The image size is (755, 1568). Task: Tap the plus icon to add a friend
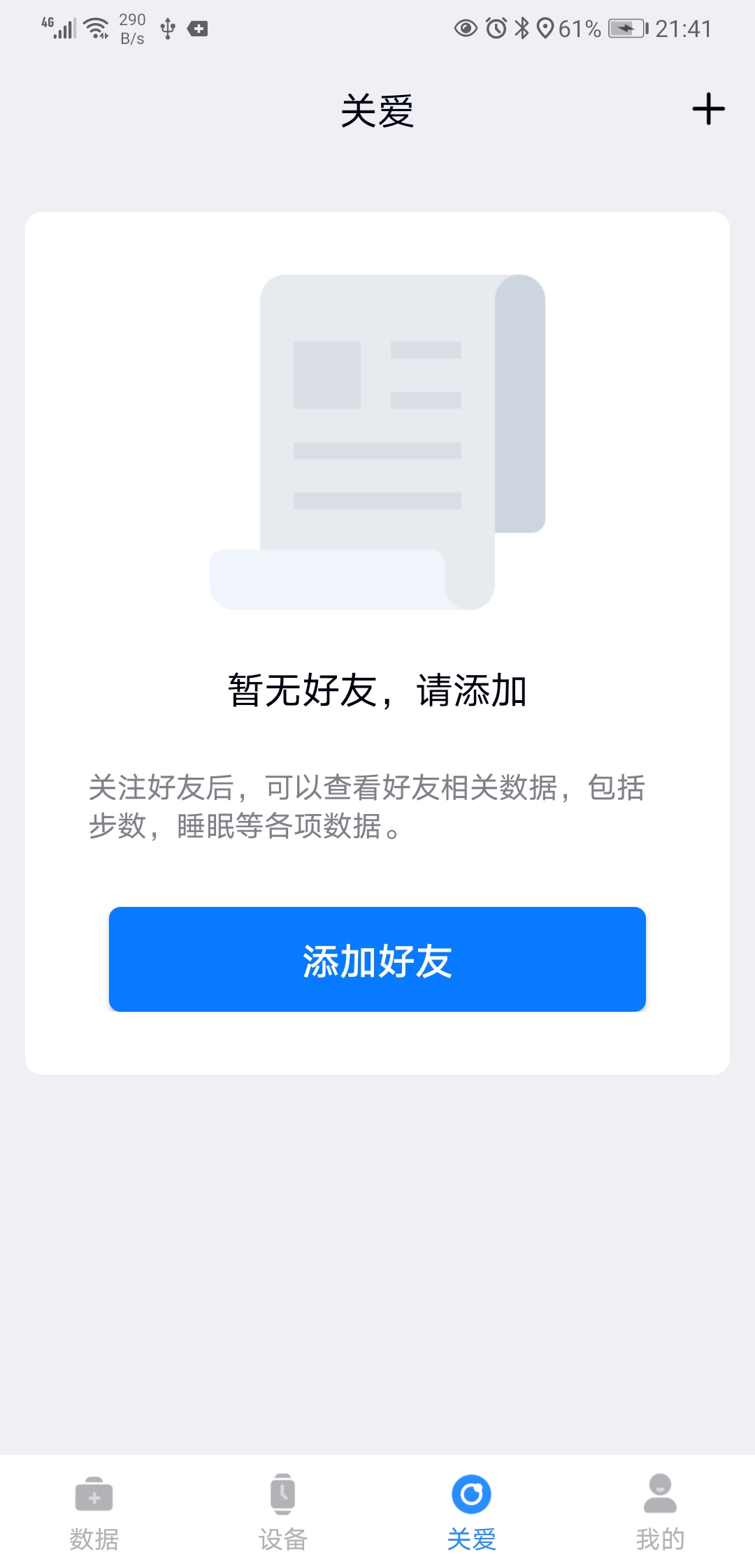708,110
